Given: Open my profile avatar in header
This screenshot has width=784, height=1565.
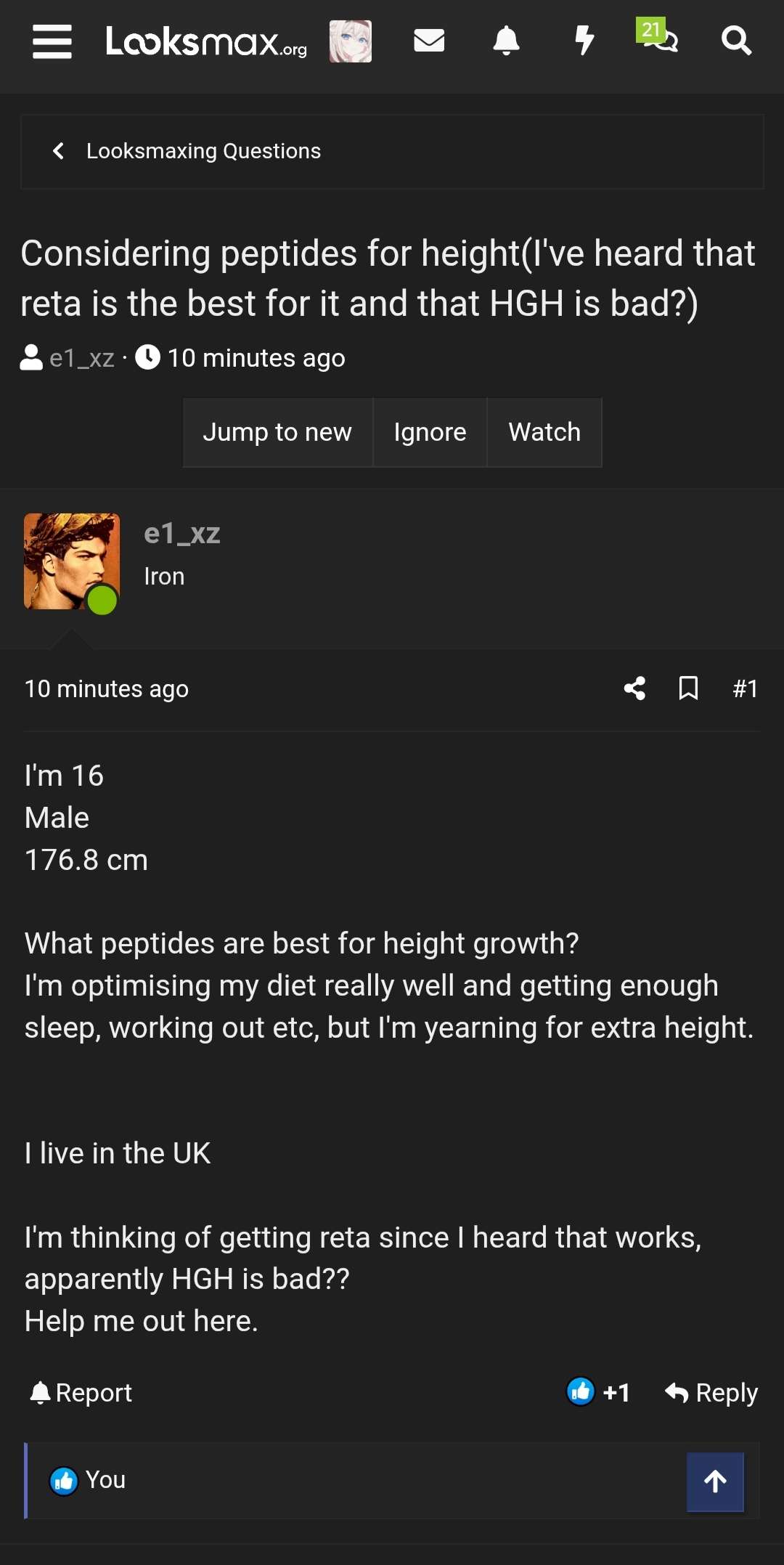Looking at the screenshot, I should (x=351, y=41).
